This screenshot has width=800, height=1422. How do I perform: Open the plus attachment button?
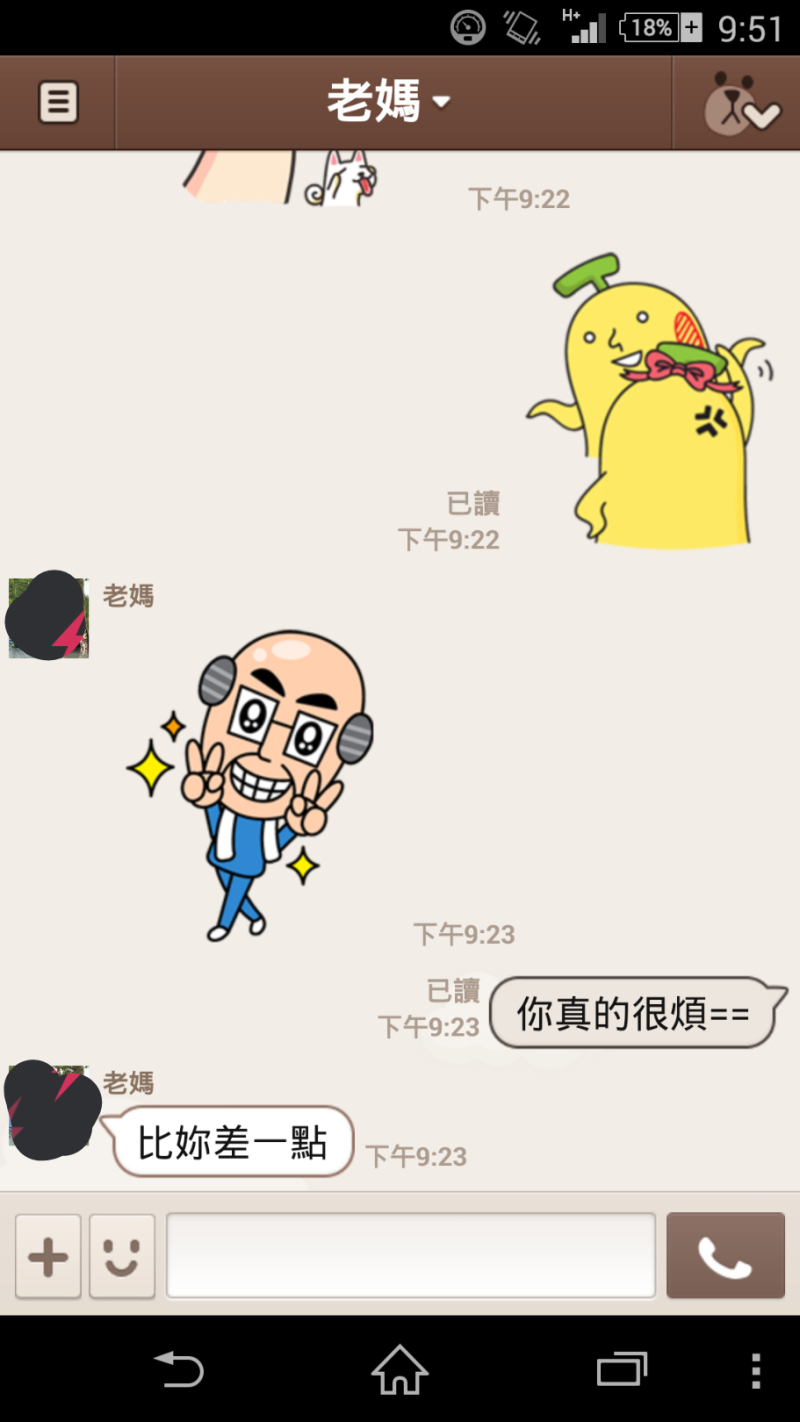point(48,1256)
